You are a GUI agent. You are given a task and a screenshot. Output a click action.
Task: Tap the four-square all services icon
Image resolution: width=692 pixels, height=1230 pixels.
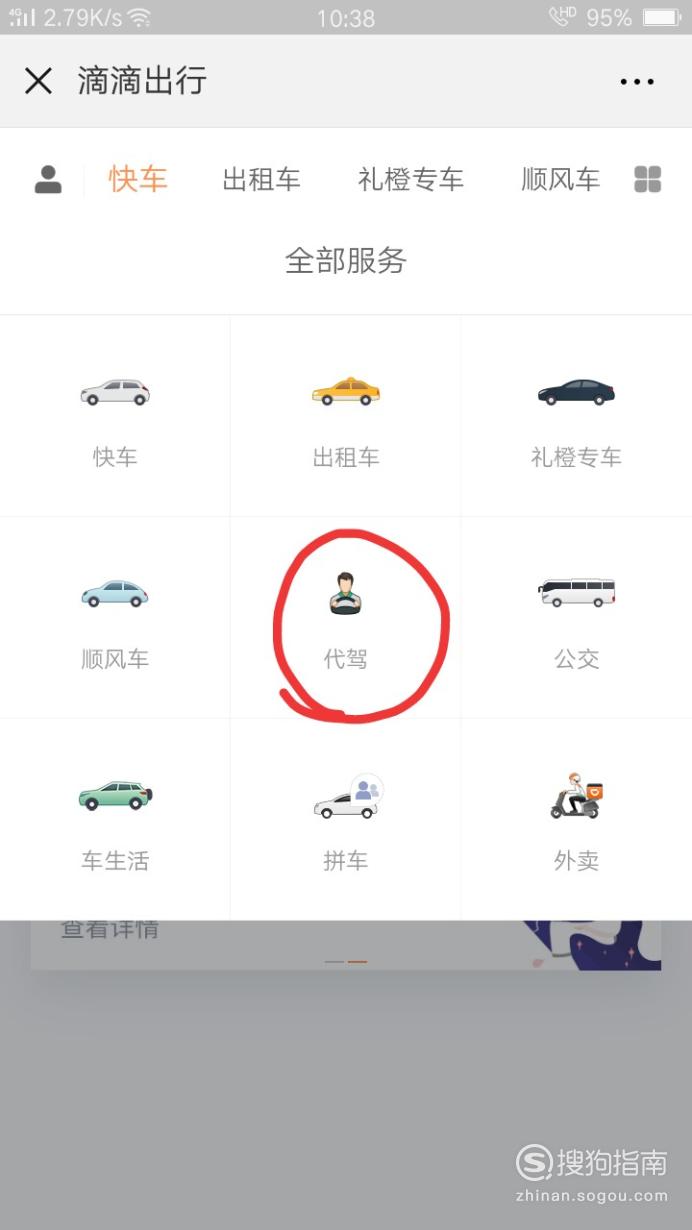(x=648, y=179)
